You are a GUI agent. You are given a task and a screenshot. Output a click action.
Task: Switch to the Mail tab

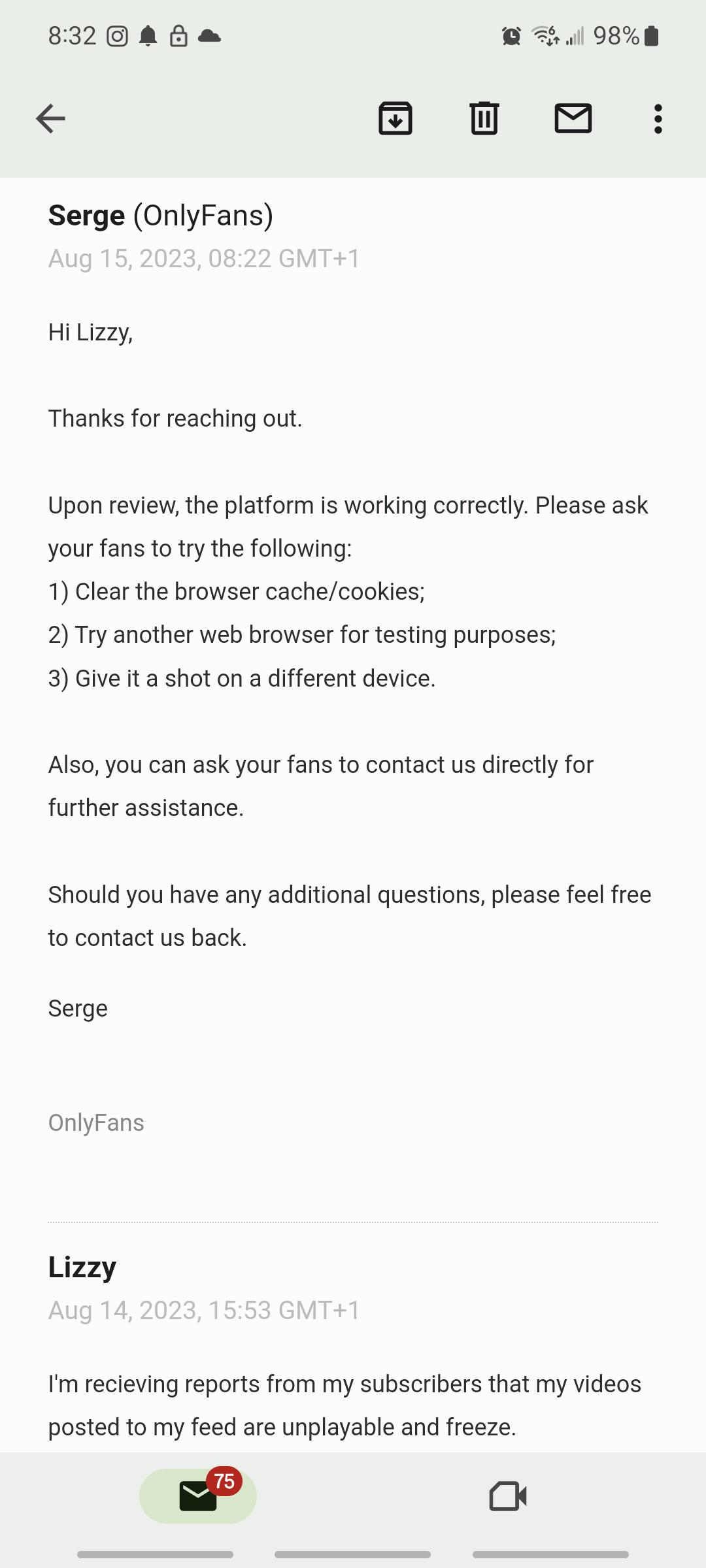pos(198,1496)
